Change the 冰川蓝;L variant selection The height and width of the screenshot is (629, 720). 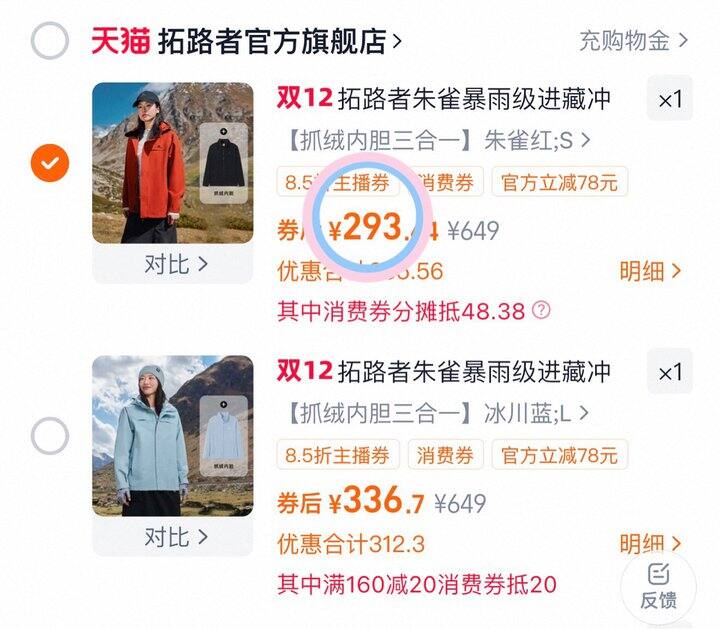coord(438,413)
